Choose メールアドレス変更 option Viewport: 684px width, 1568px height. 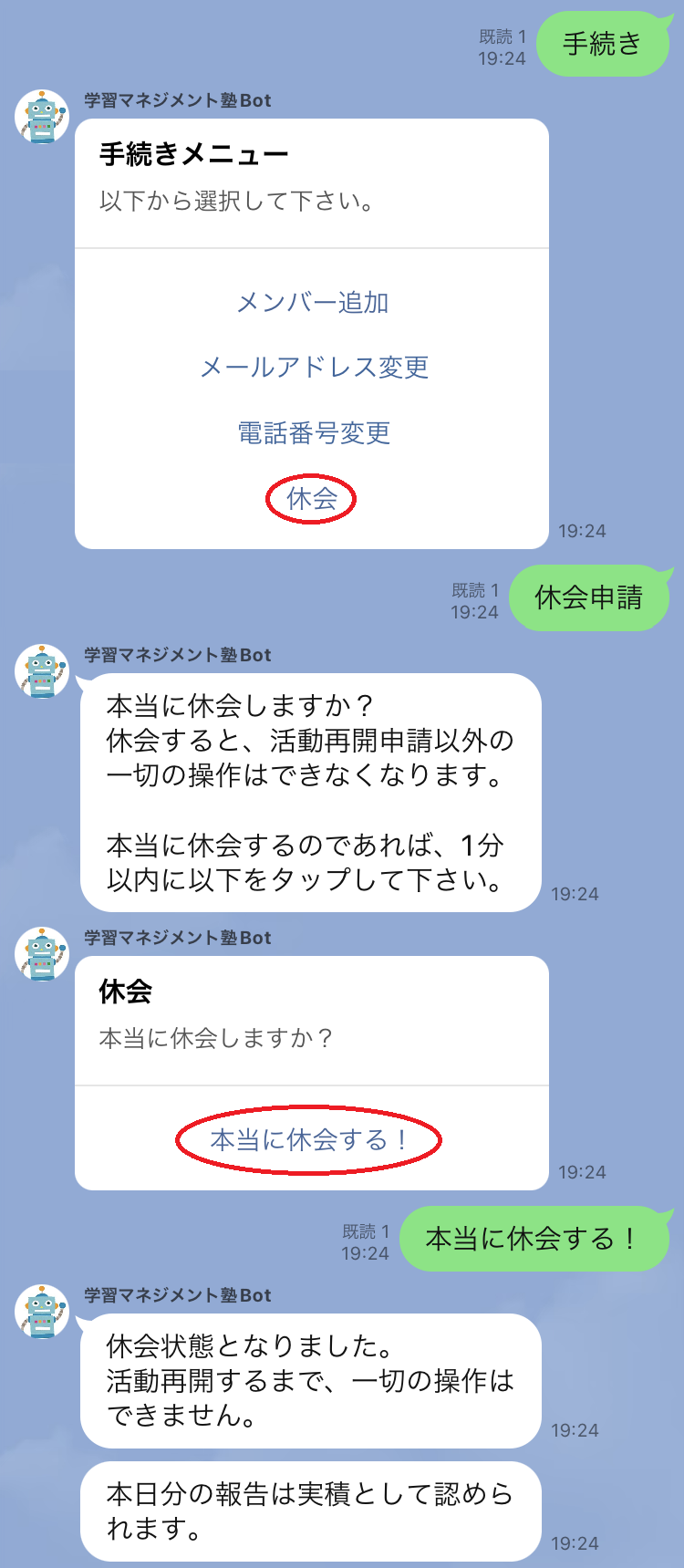tap(314, 367)
